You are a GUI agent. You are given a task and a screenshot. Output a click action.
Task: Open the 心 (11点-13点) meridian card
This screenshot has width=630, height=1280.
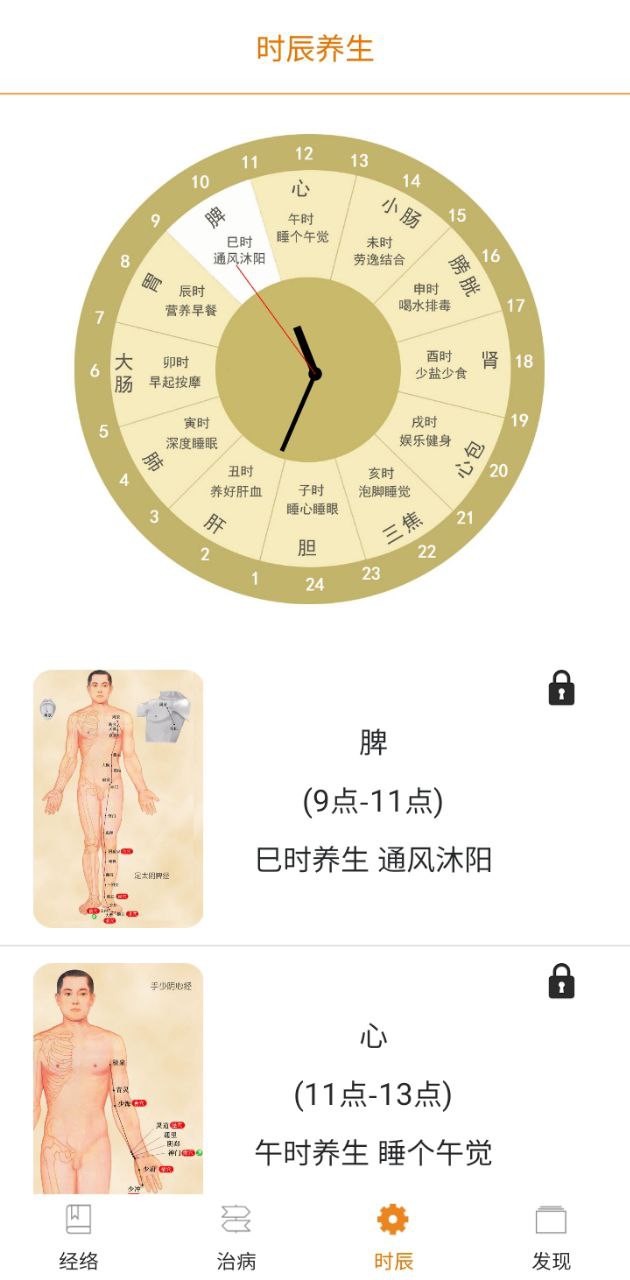point(372,1094)
